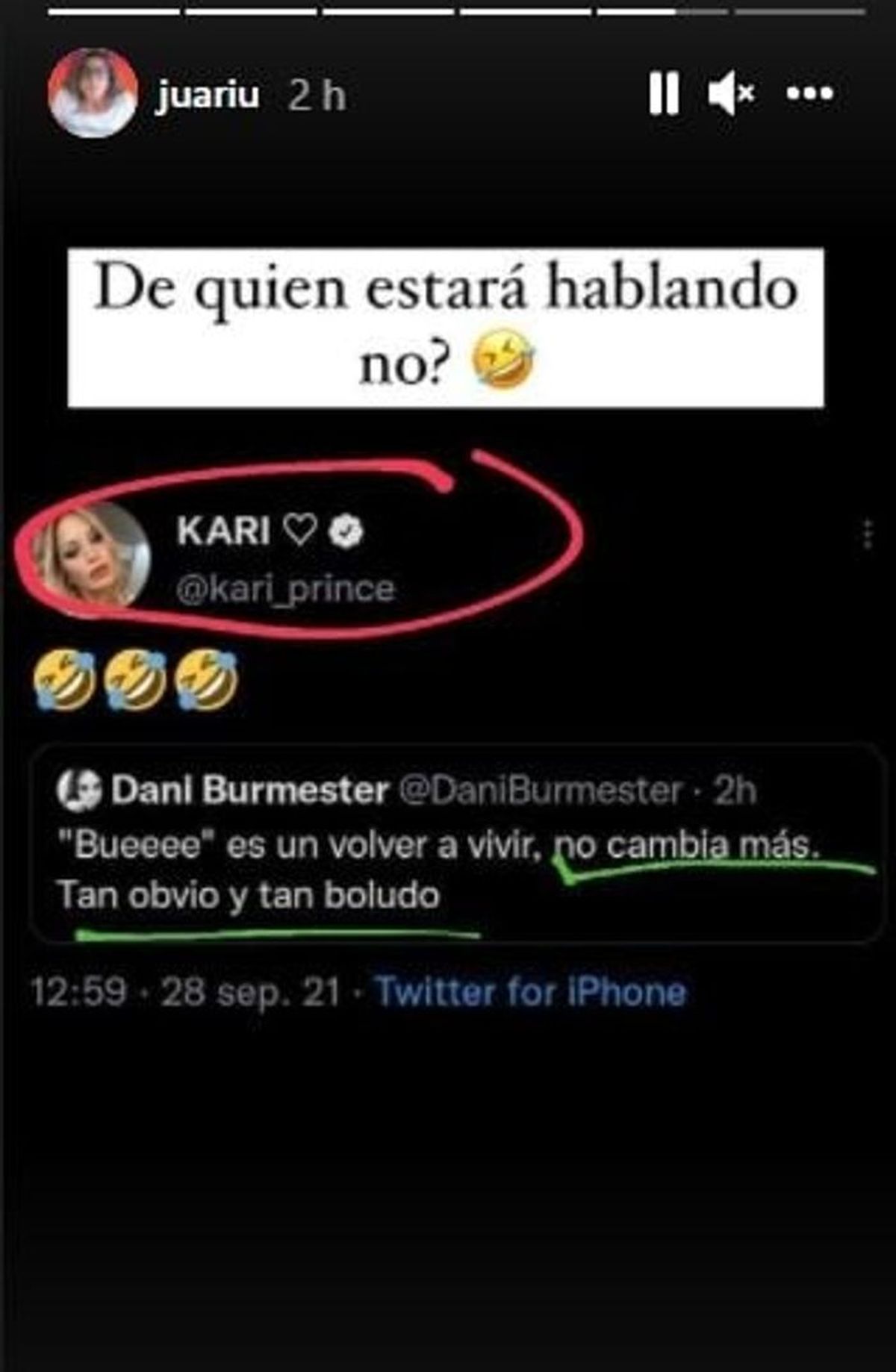
Task: Tap the juariu username
Action: coord(207,96)
